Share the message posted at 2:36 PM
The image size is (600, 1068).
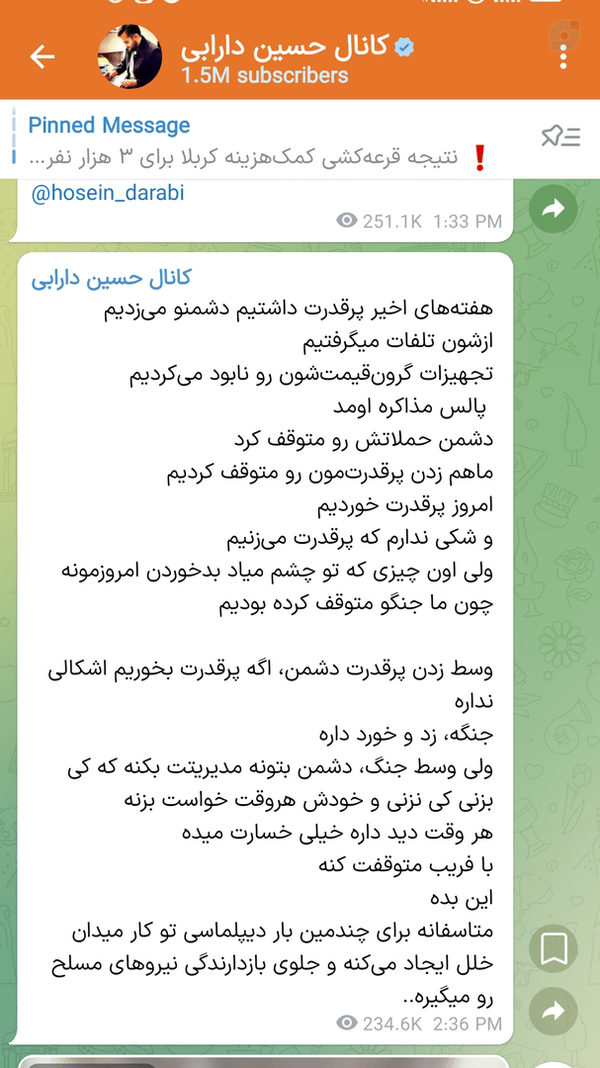click(554, 1012)
